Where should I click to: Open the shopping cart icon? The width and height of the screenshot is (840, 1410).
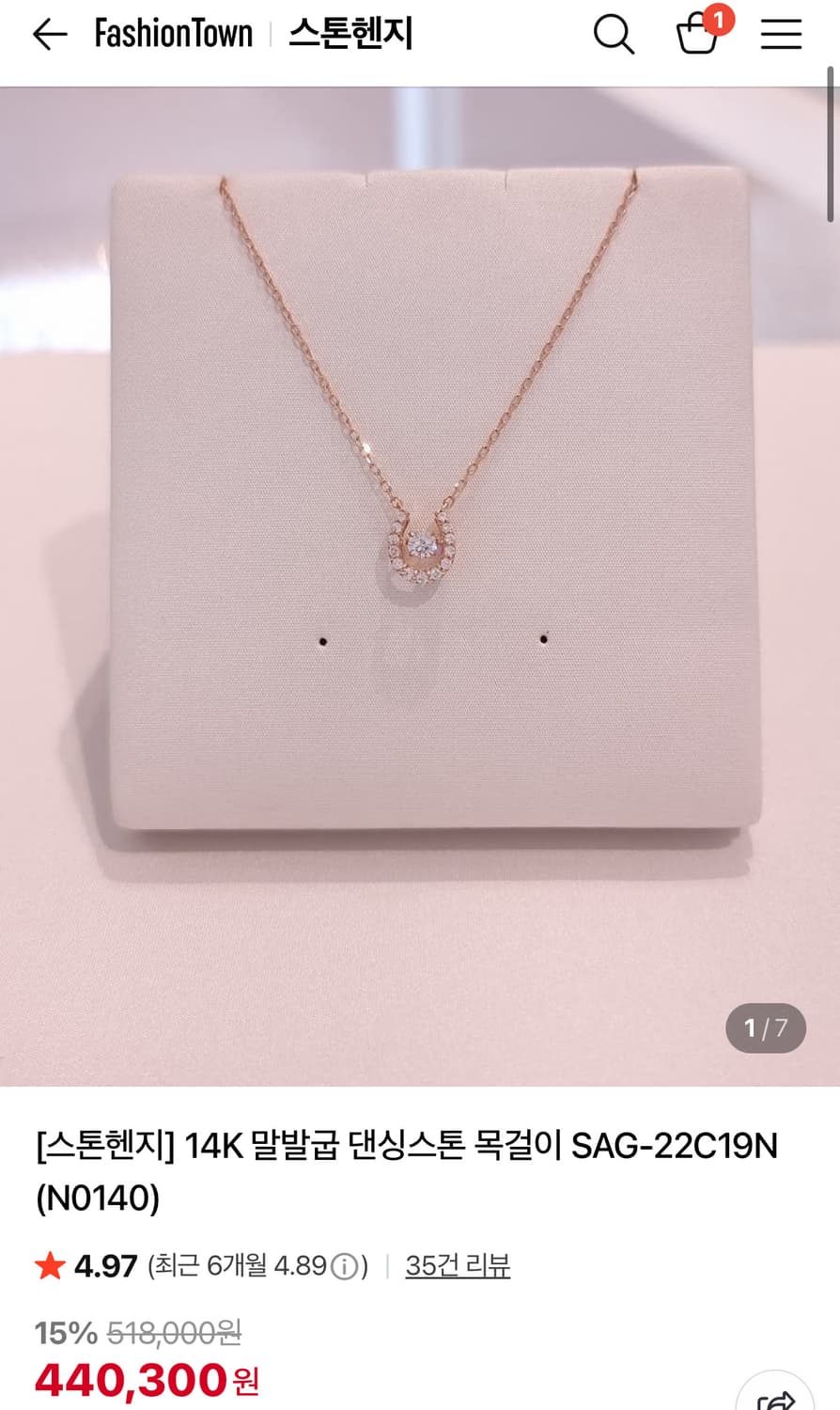pyautogui.click(x=696, y=38)
